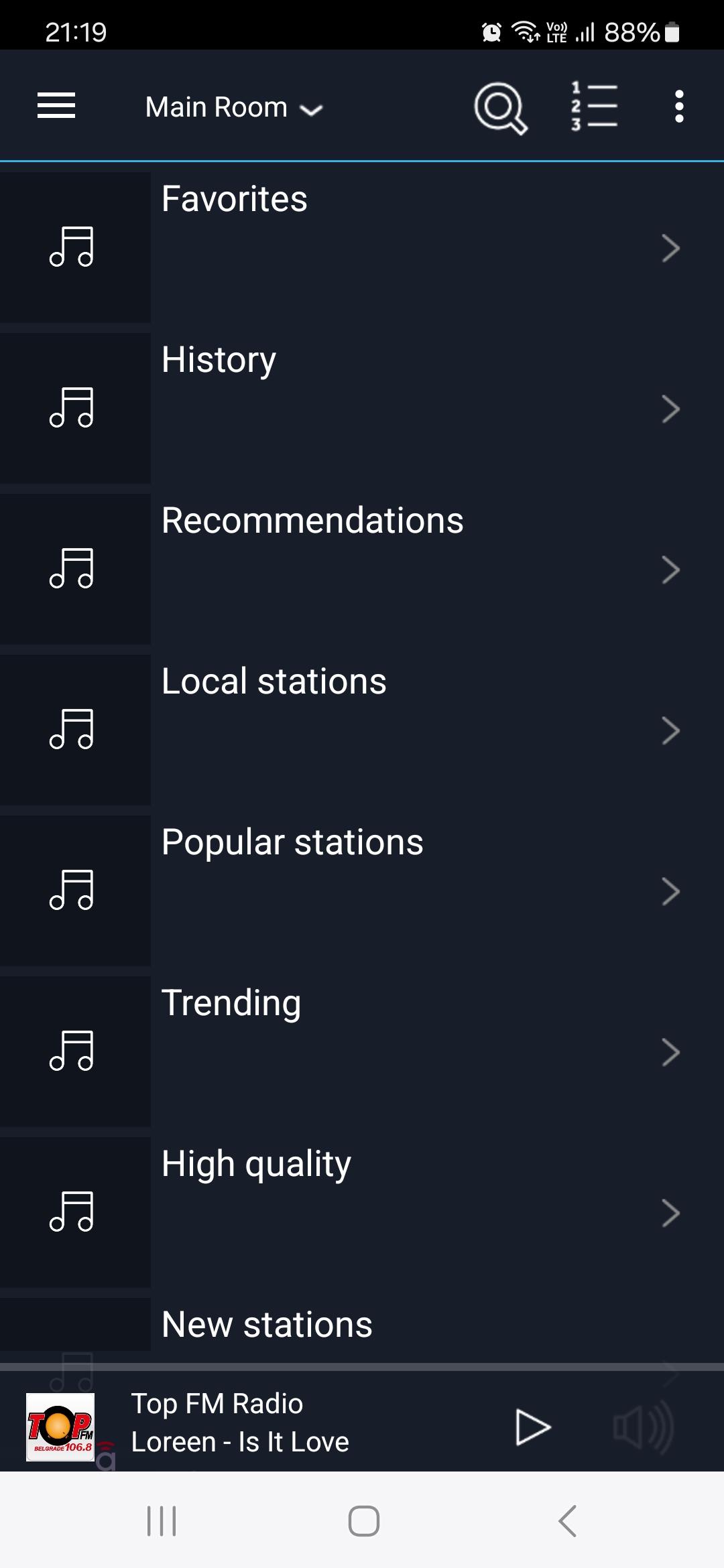Browse Recommendations
Viewport: 724px width, 1568px height.
[362, 569]
